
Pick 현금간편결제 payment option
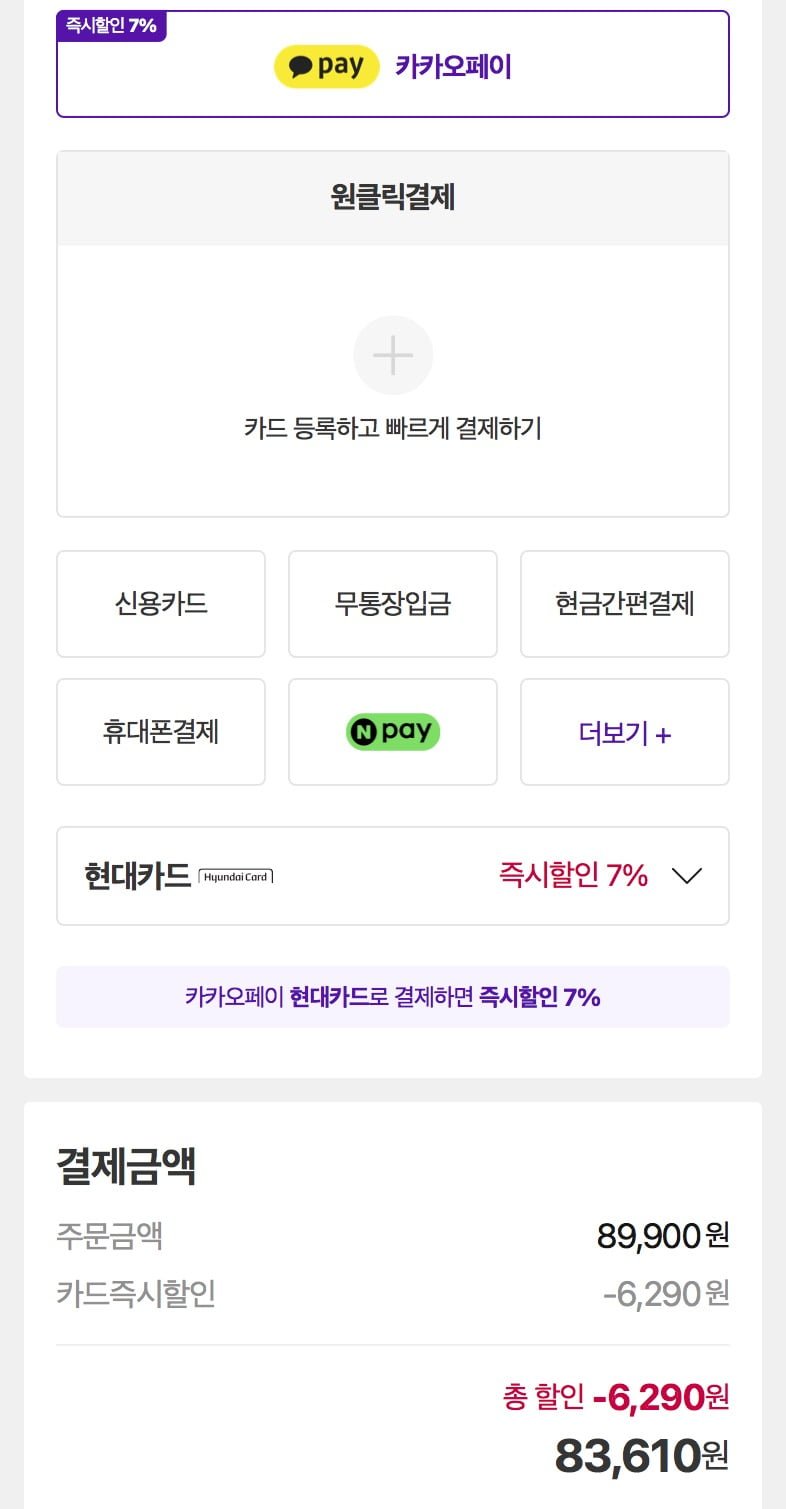[624, 604]
